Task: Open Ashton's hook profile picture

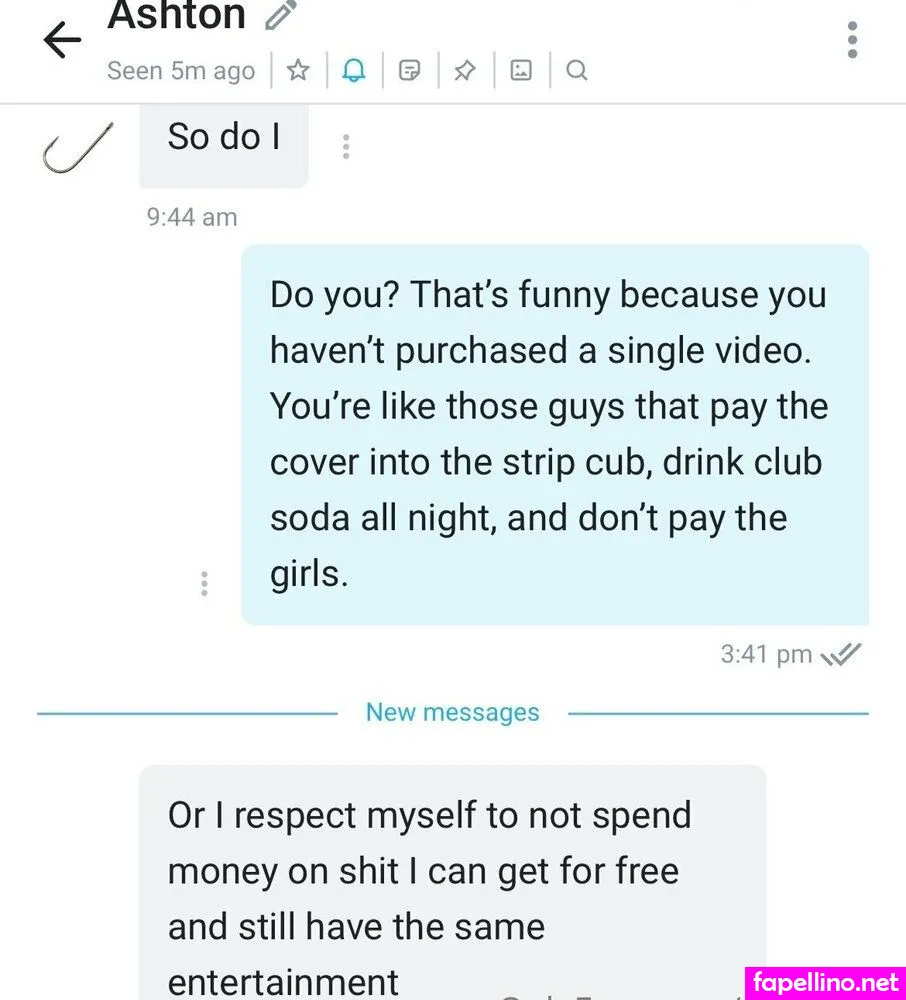Action: (x=78, y=147)
